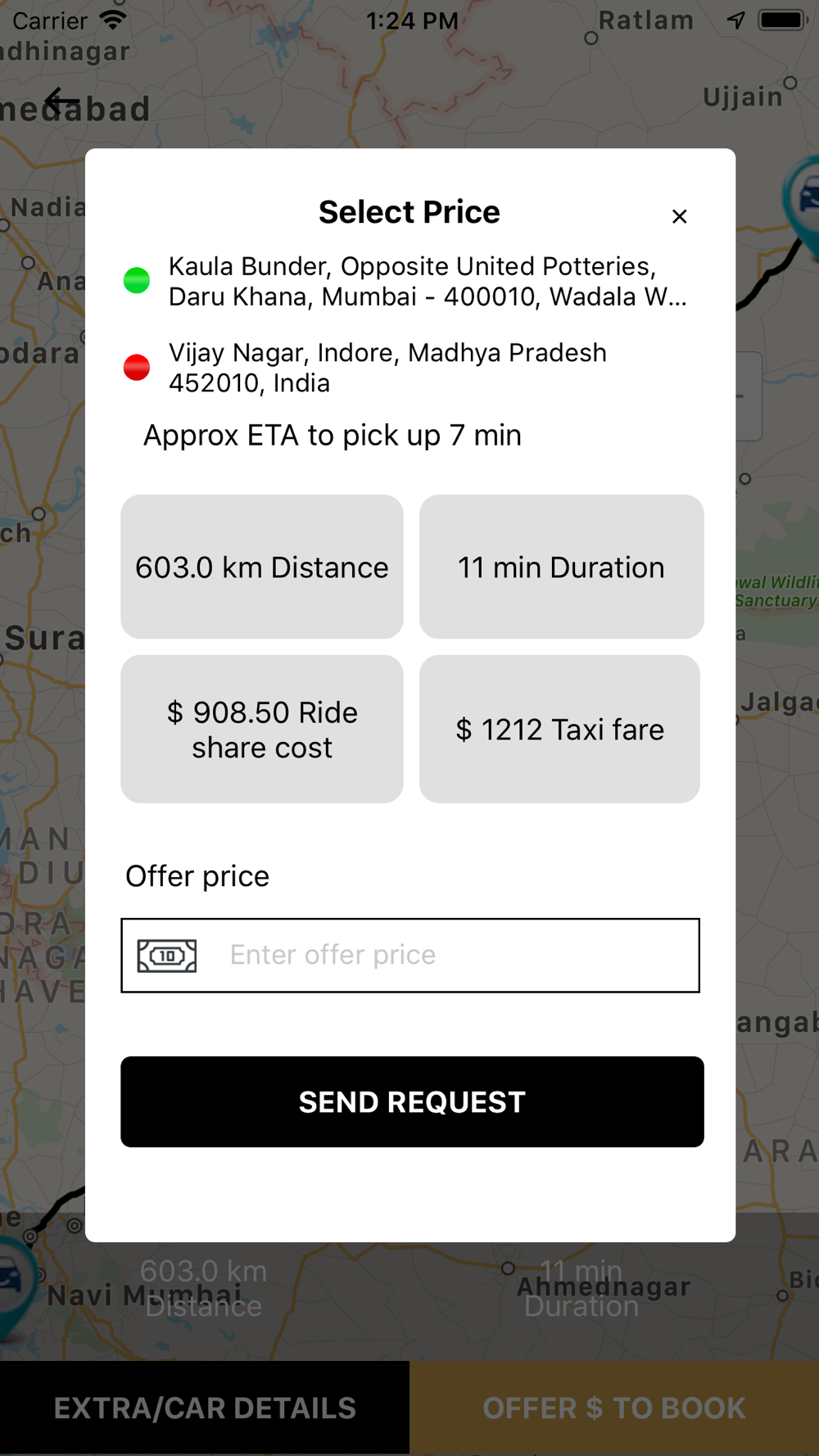Select the $ 1212 Taxi fare tile
This screenshot has width=819, height=1456.
[560, 729]
